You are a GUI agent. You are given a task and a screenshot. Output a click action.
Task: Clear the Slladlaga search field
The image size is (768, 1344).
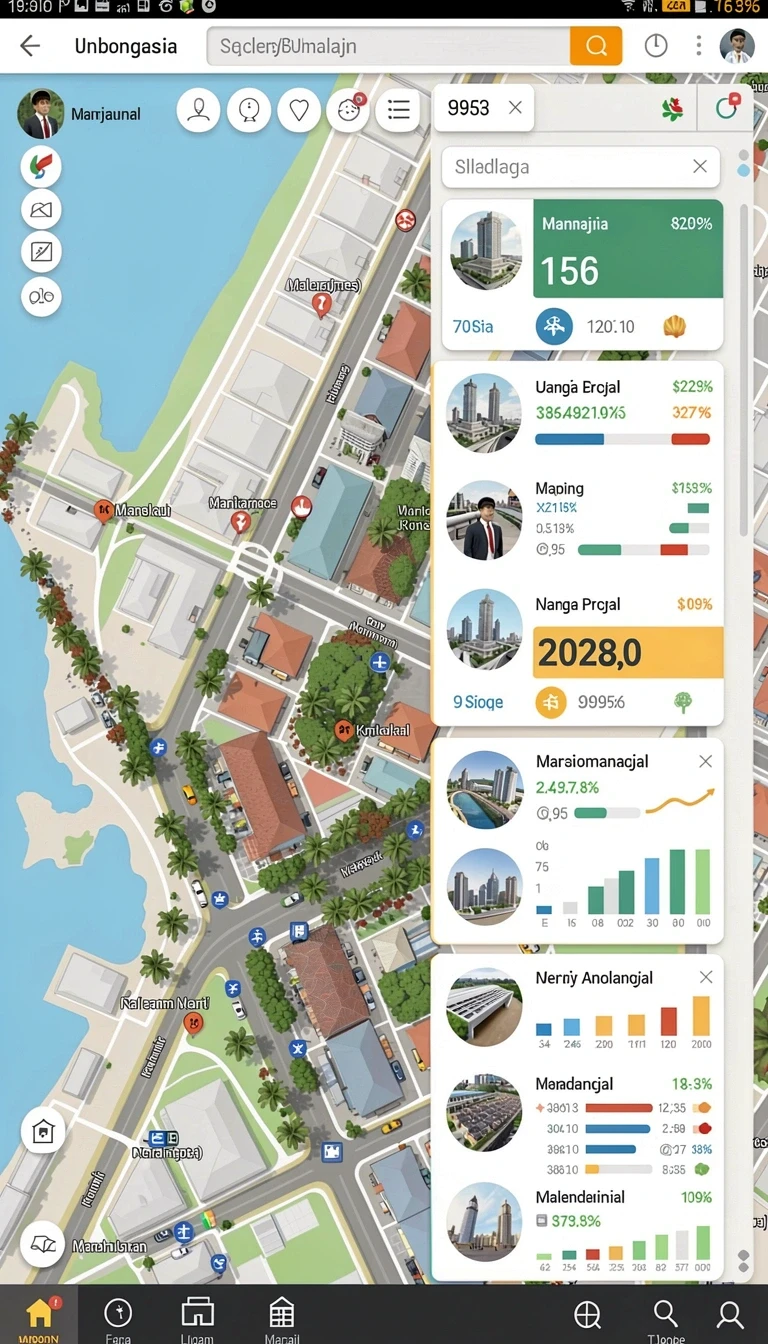point(700,167)
